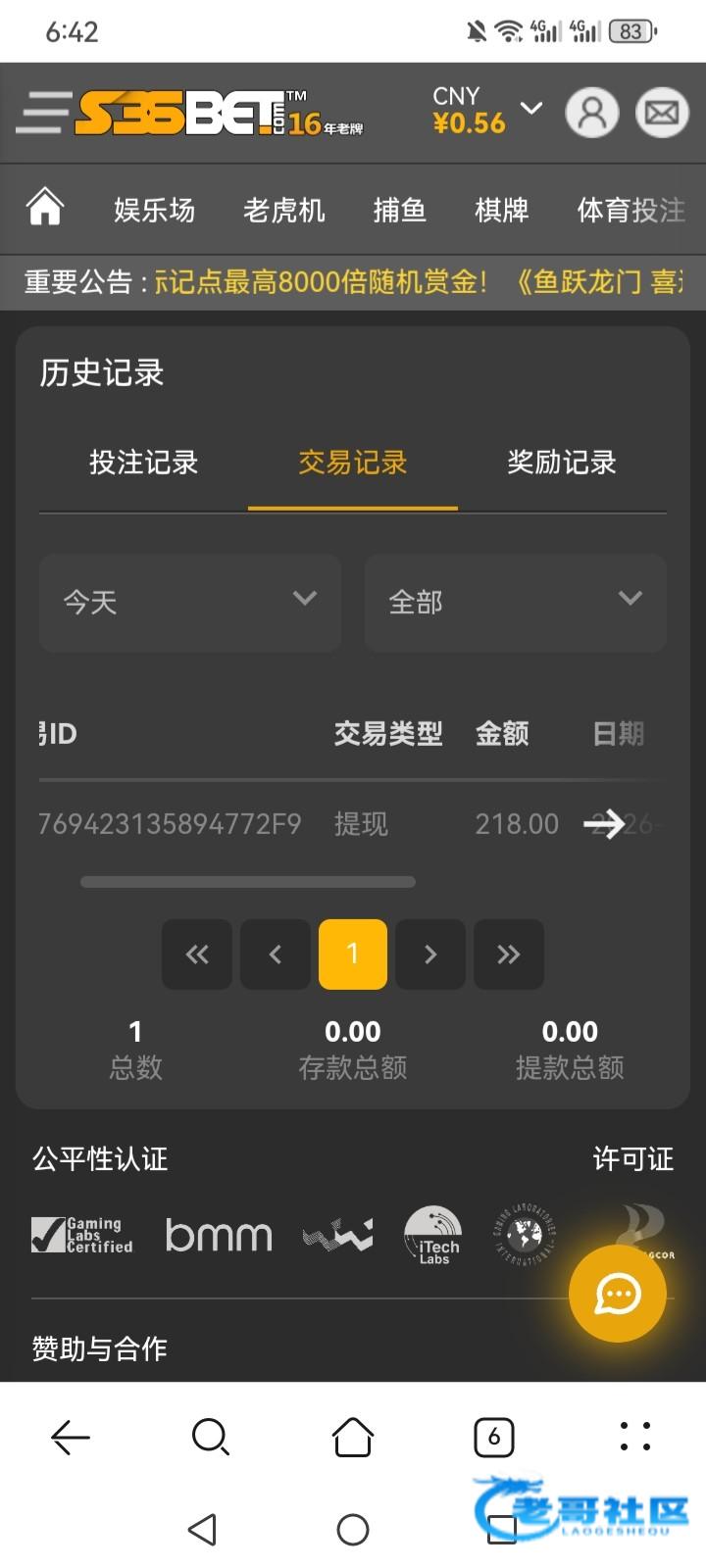The image size is (706, 1568).
Task: Open the 棋牌 section
Action: click(x=501, y=210)
